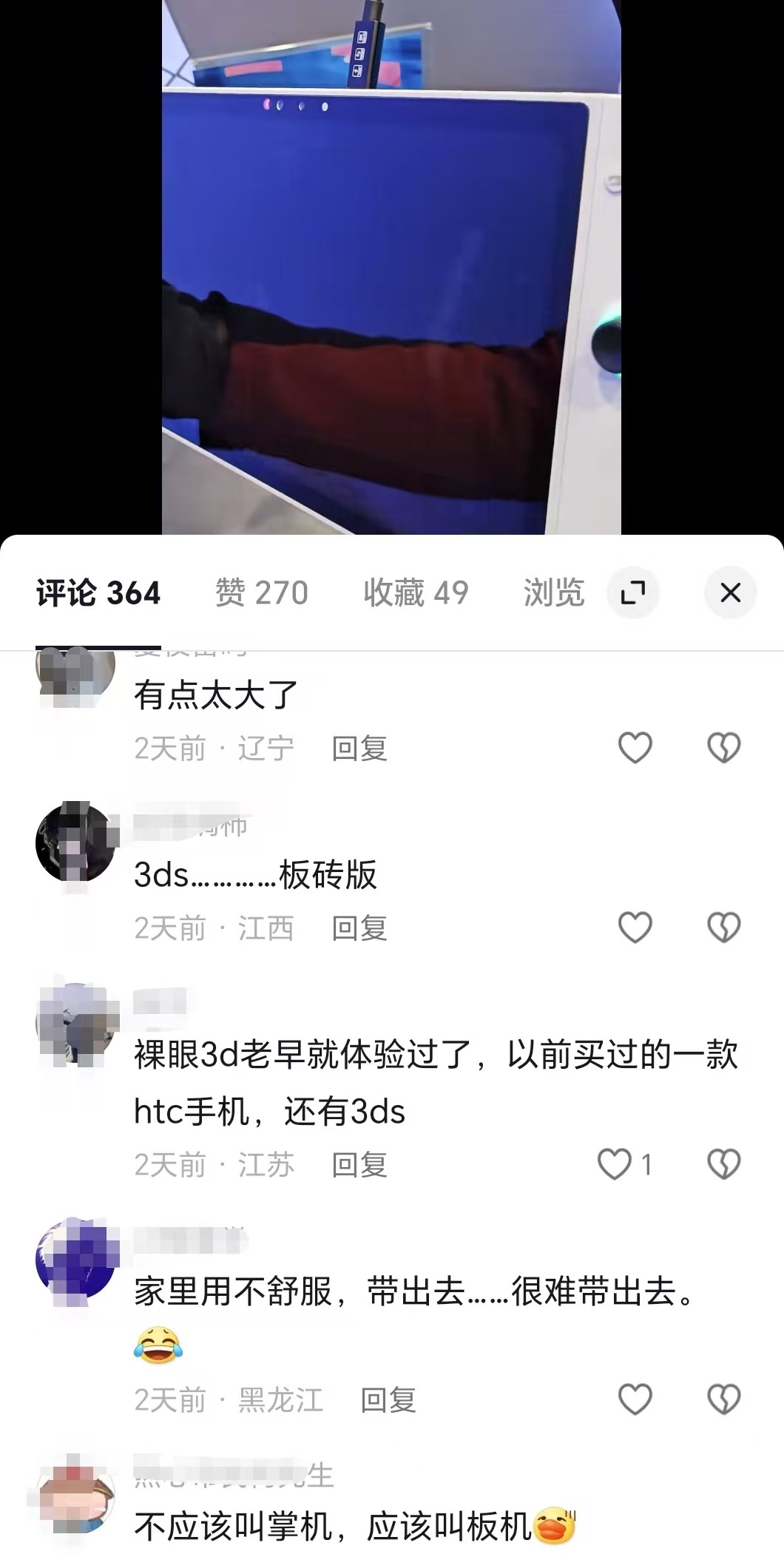Reply to the 家里用不舒服 comment
784x1554 pixels.
pos(388,1400)
